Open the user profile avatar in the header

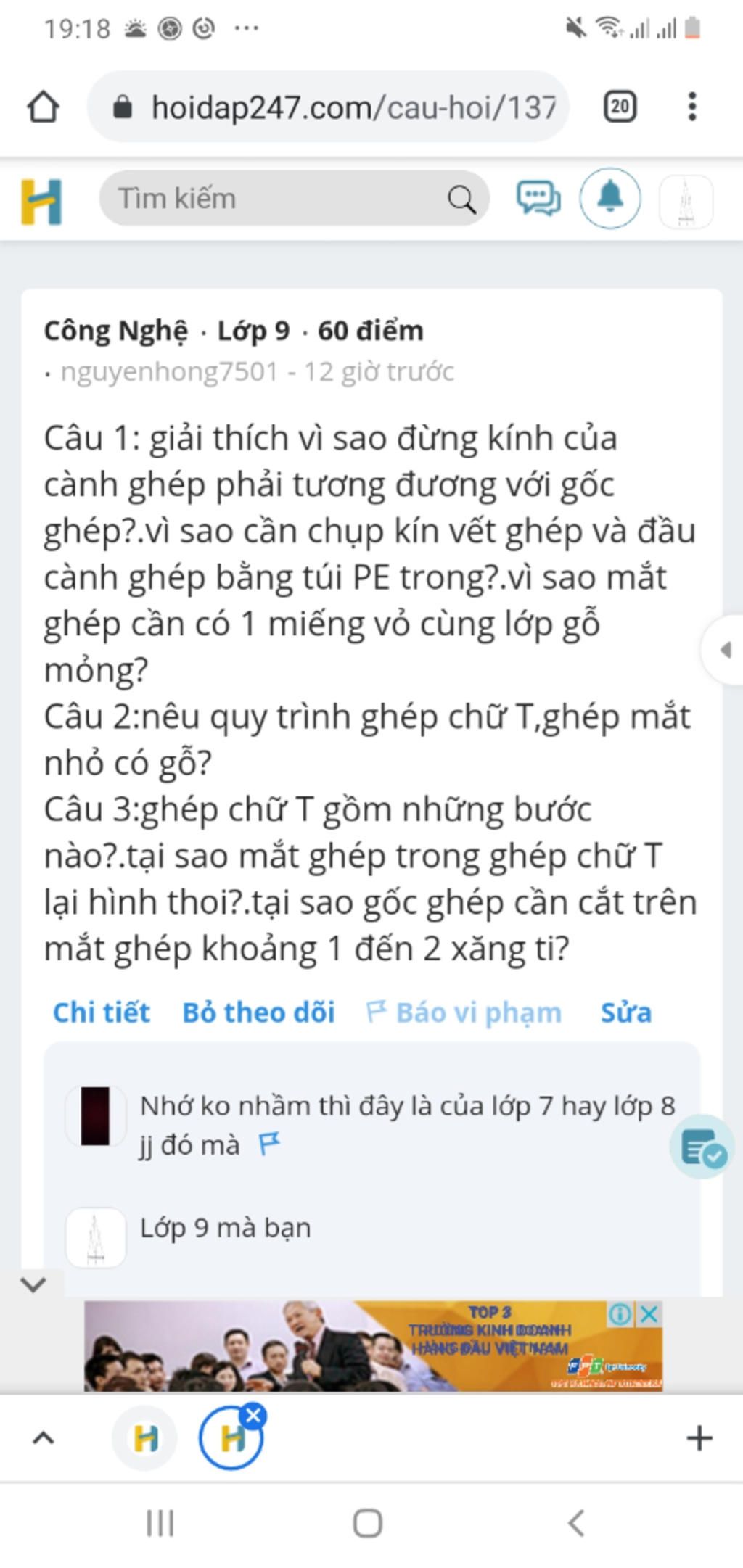686,202
